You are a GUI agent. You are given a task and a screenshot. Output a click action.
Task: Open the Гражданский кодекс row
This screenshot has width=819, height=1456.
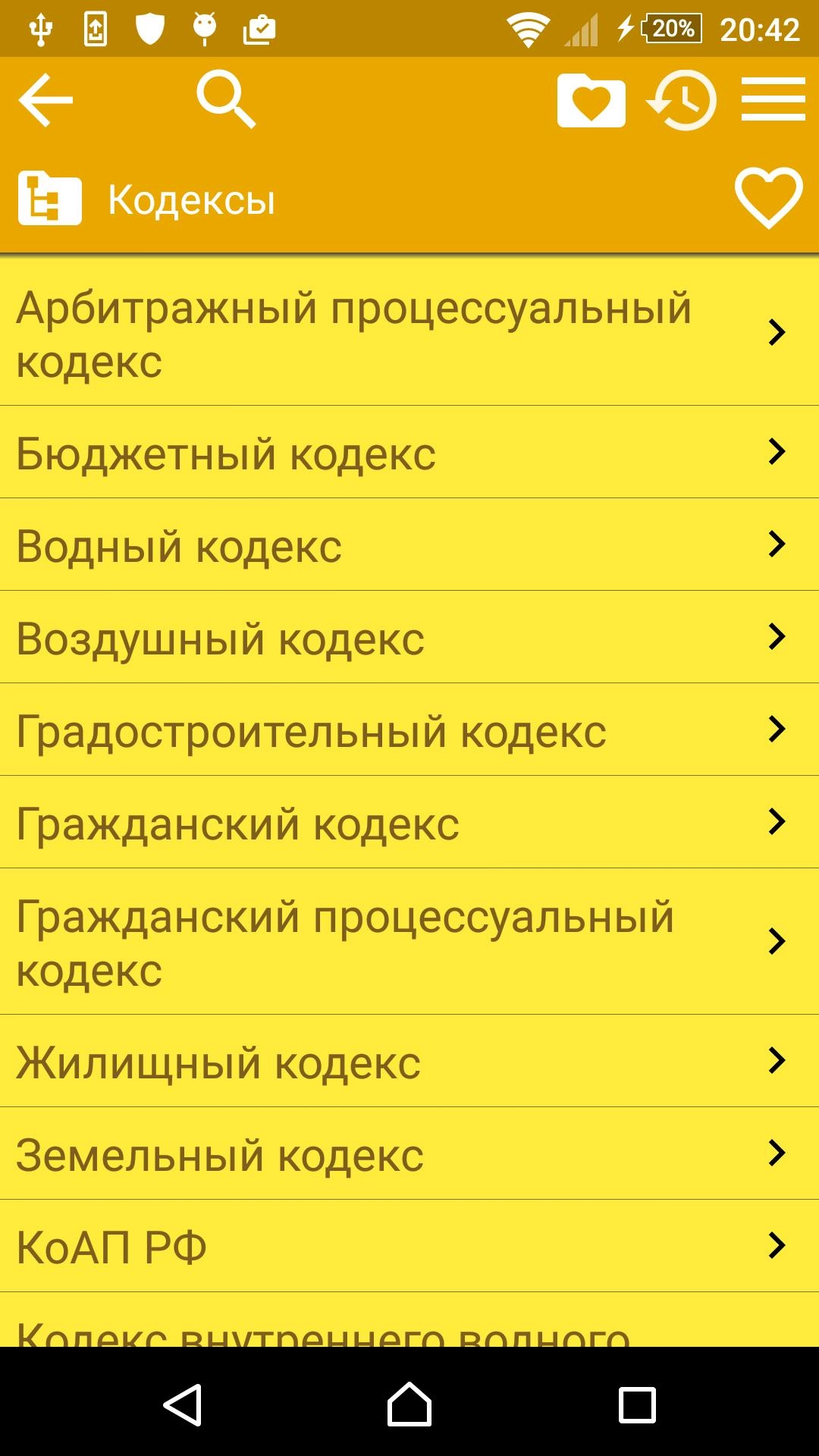[409, 822]
